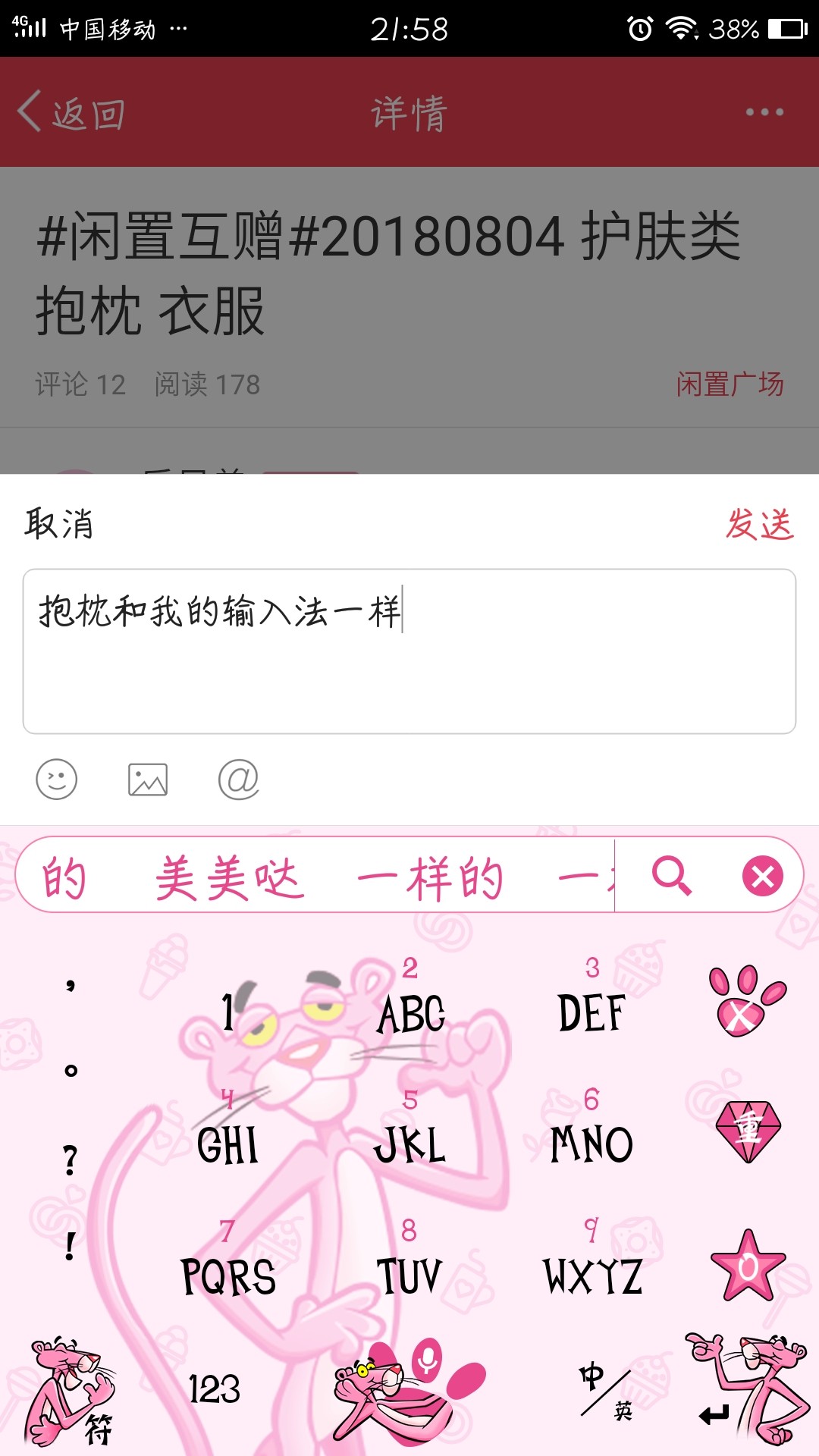Delete a character with the paw backspace
Image resolution: width=819 pixels, height=1456 pixels.
coord(746,1001)
